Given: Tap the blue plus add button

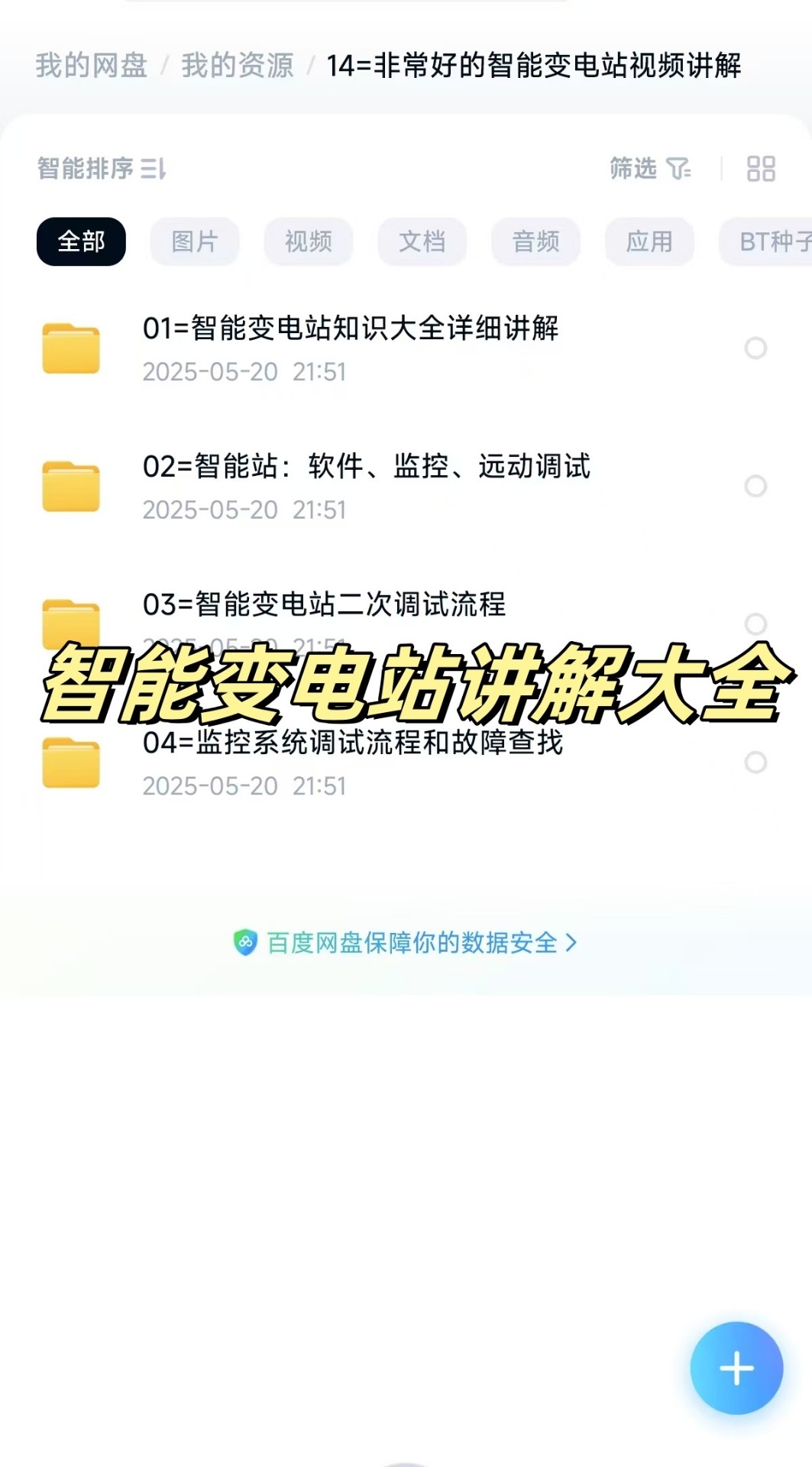Looking at the screenshot, I should [736, 1368].
